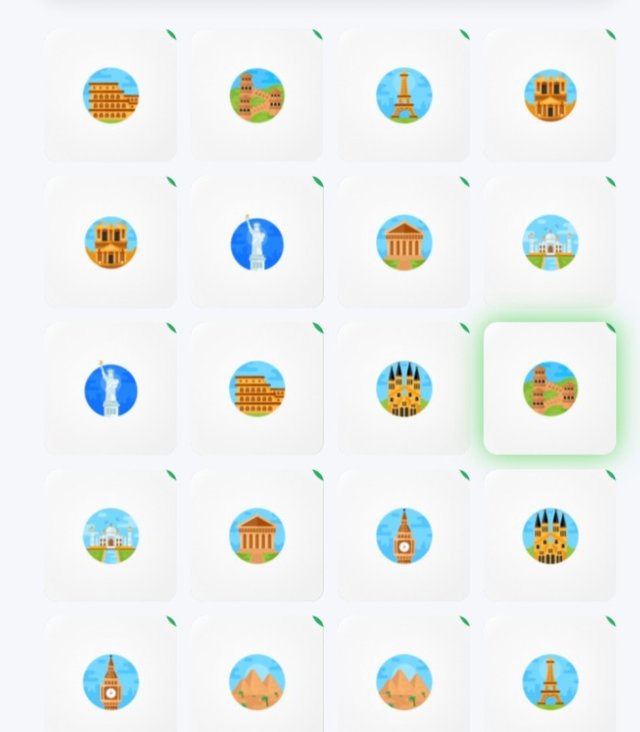This screenshot has height=732, width=640.
Task: Pick the Eiffel Tower tile between Great Wall and Petra
Action: coord(404,95)
